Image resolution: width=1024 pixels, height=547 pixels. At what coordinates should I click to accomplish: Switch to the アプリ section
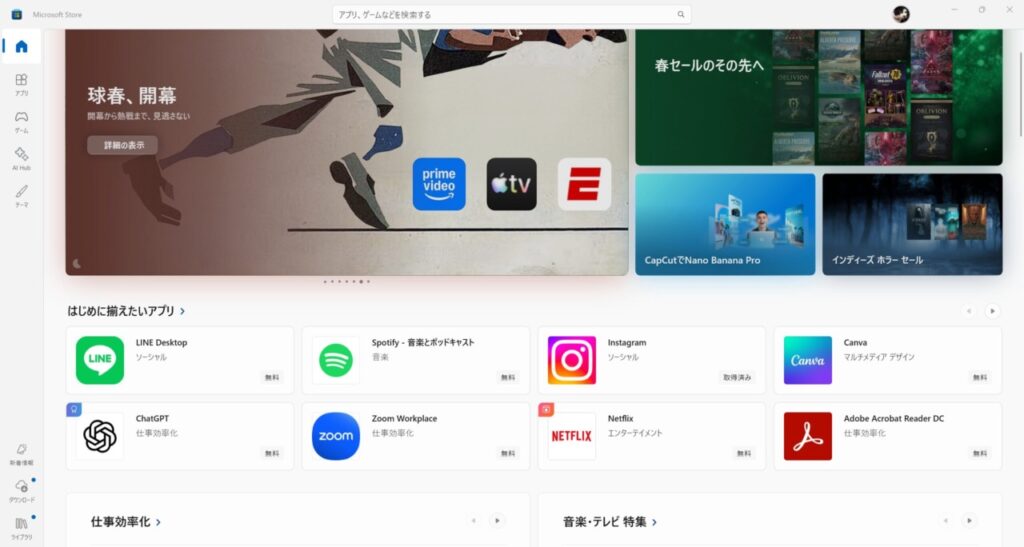(x=21, y=84)
